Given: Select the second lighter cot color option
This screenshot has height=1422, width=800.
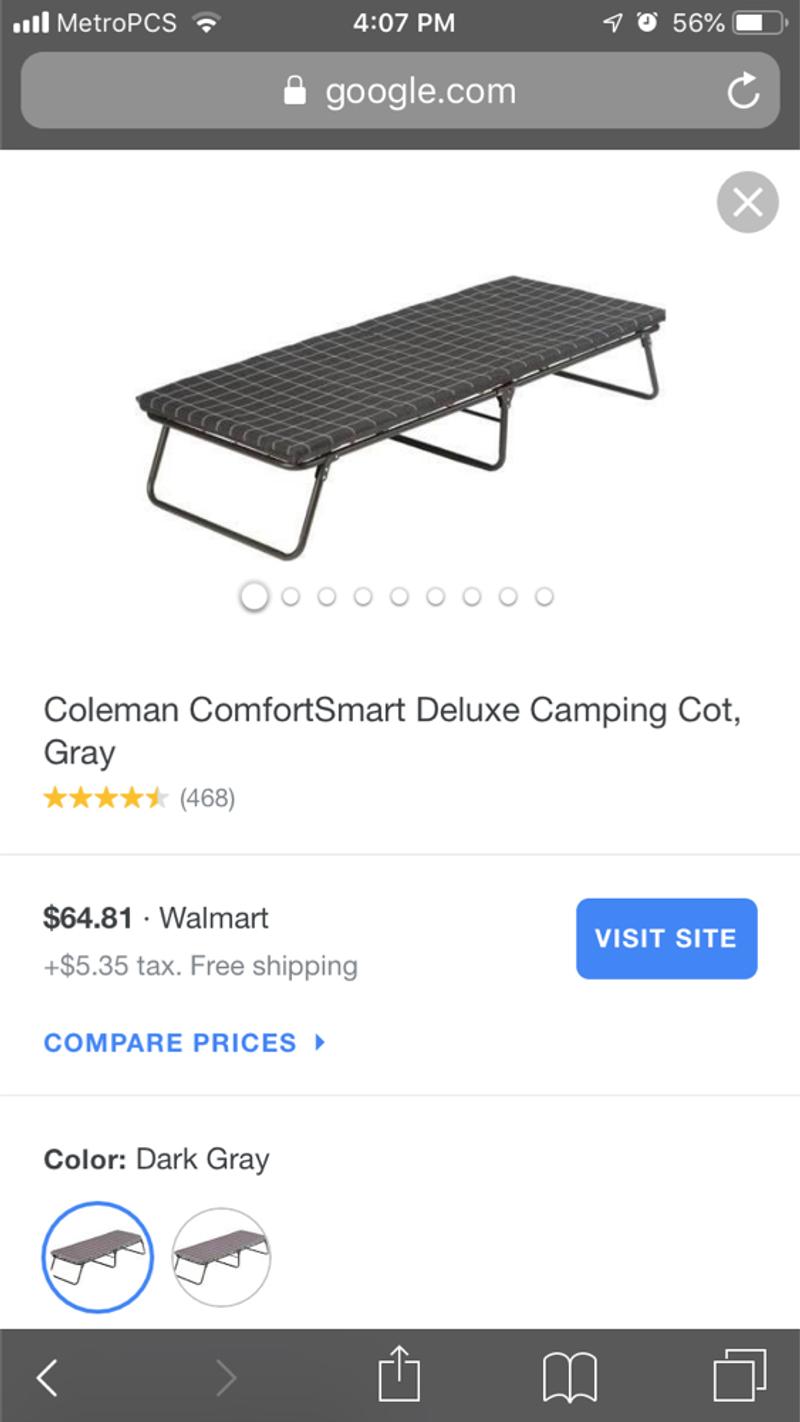Looking at the screenshot, I should (224, 1257).
